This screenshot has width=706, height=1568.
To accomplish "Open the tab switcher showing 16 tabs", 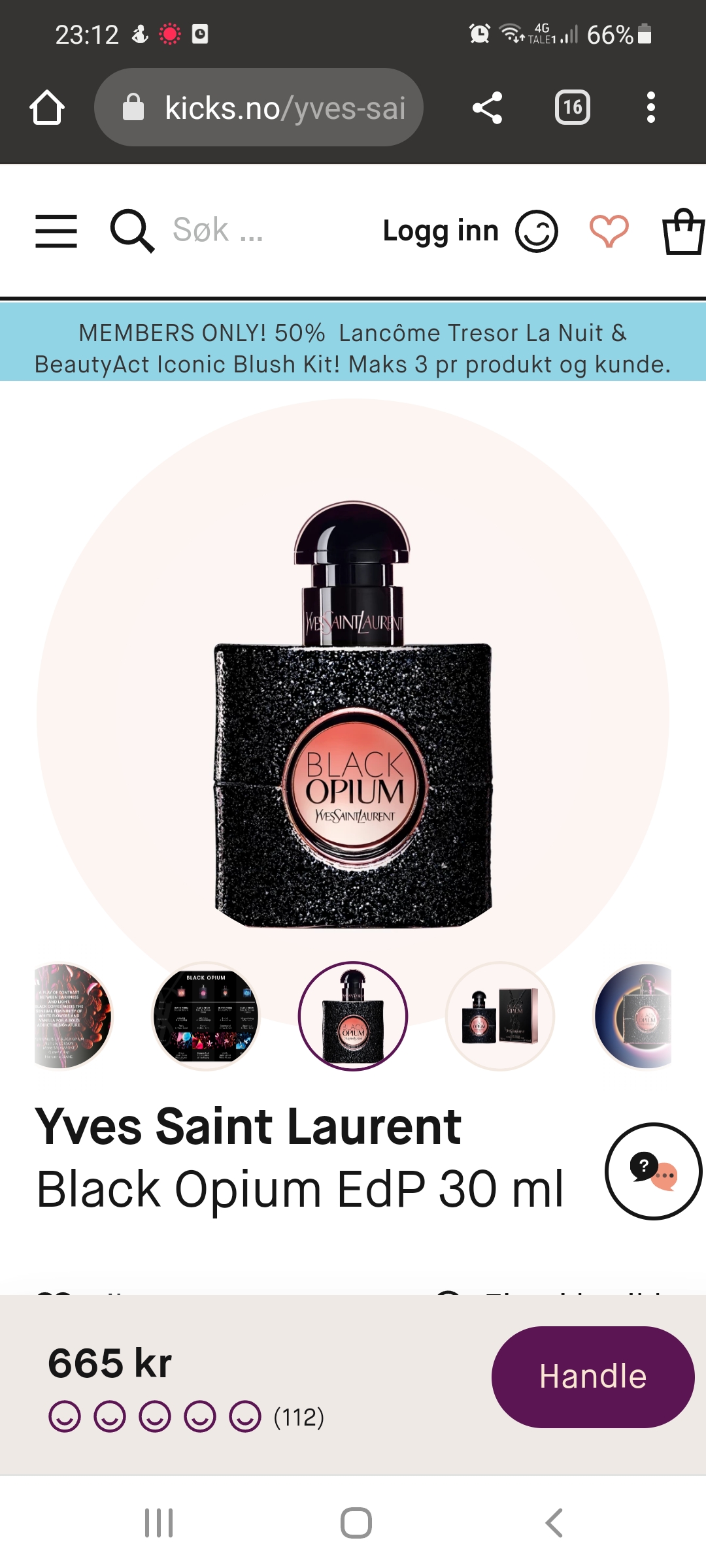I will pos(572,108).
